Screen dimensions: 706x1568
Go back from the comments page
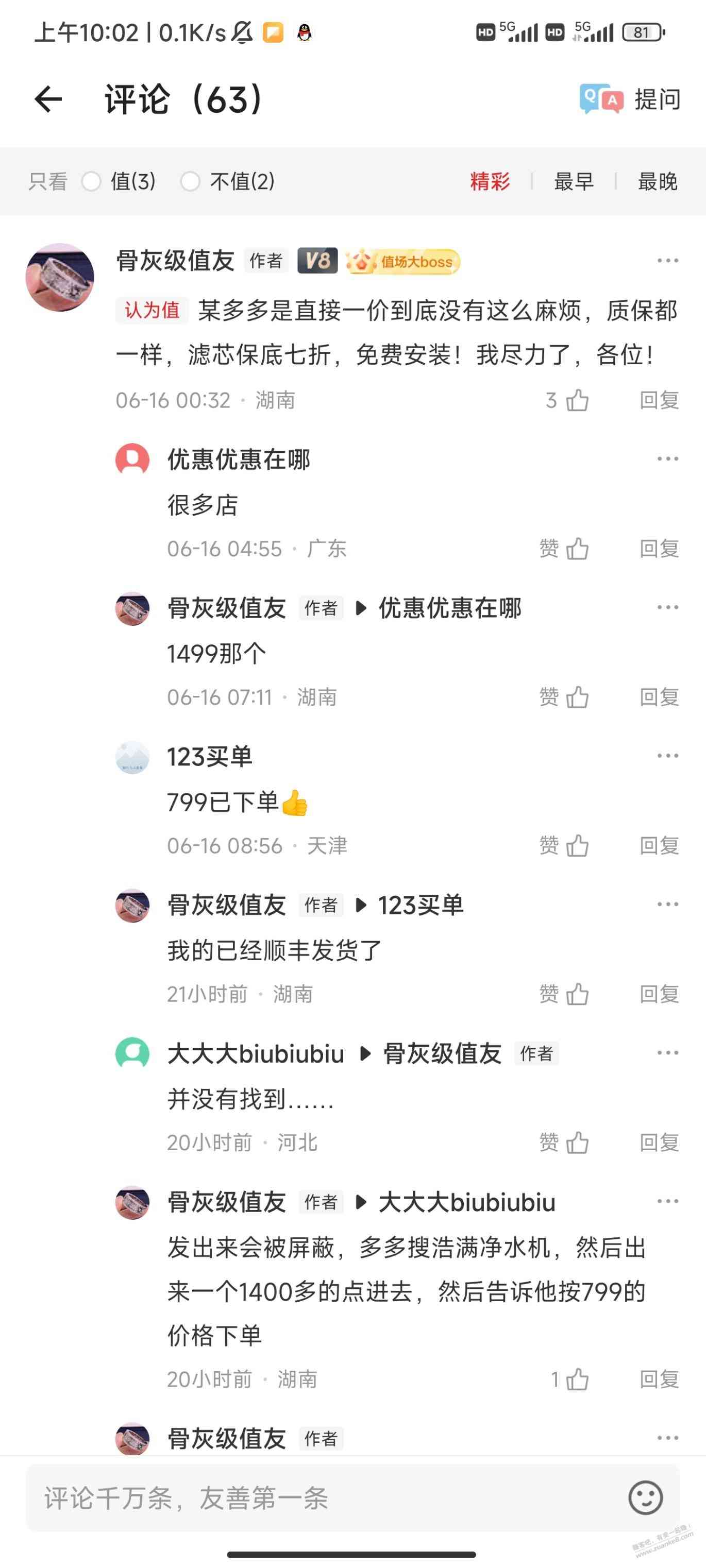pos(49,99)
